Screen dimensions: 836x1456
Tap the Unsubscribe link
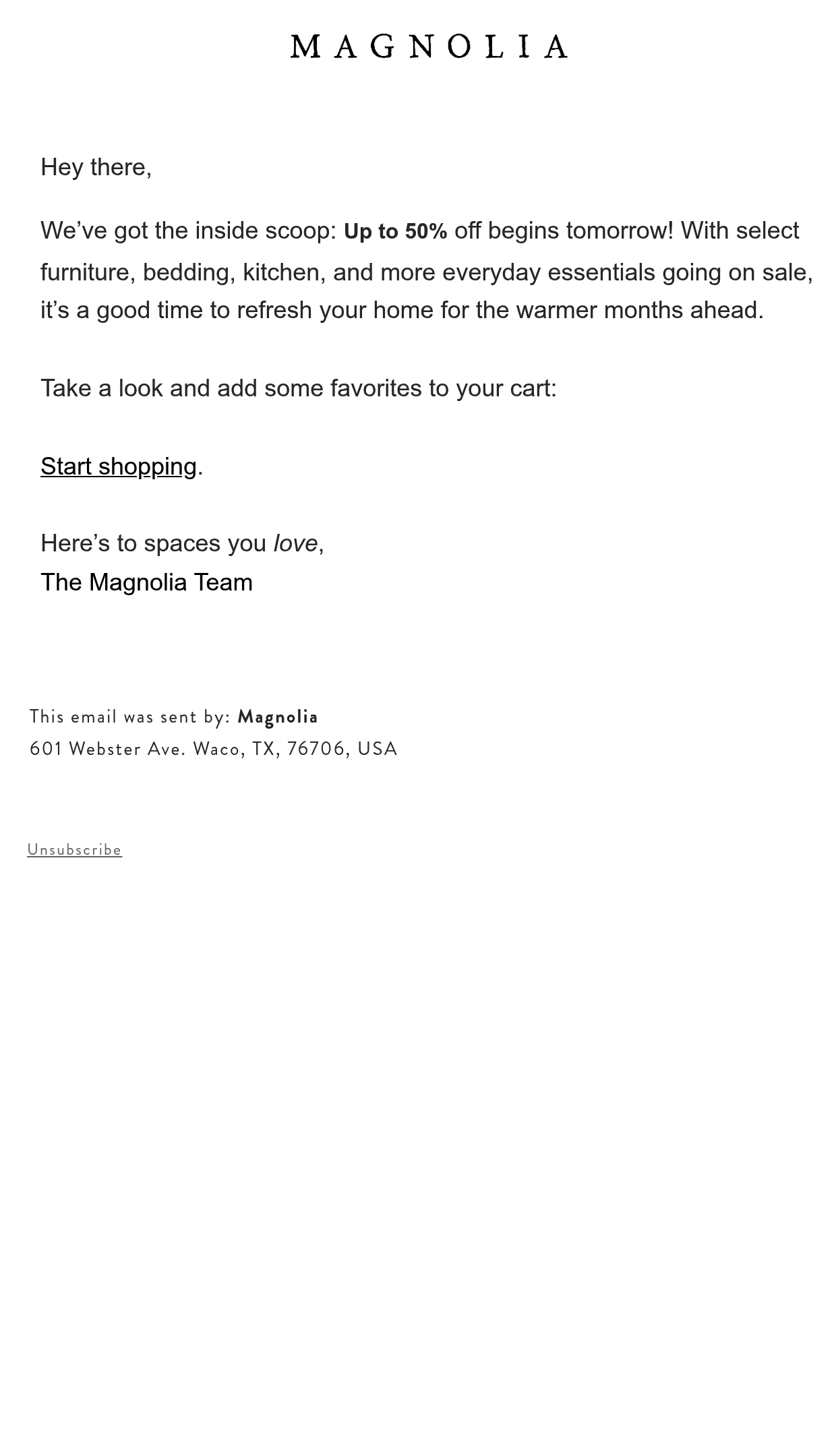click(x=74, y=849)
